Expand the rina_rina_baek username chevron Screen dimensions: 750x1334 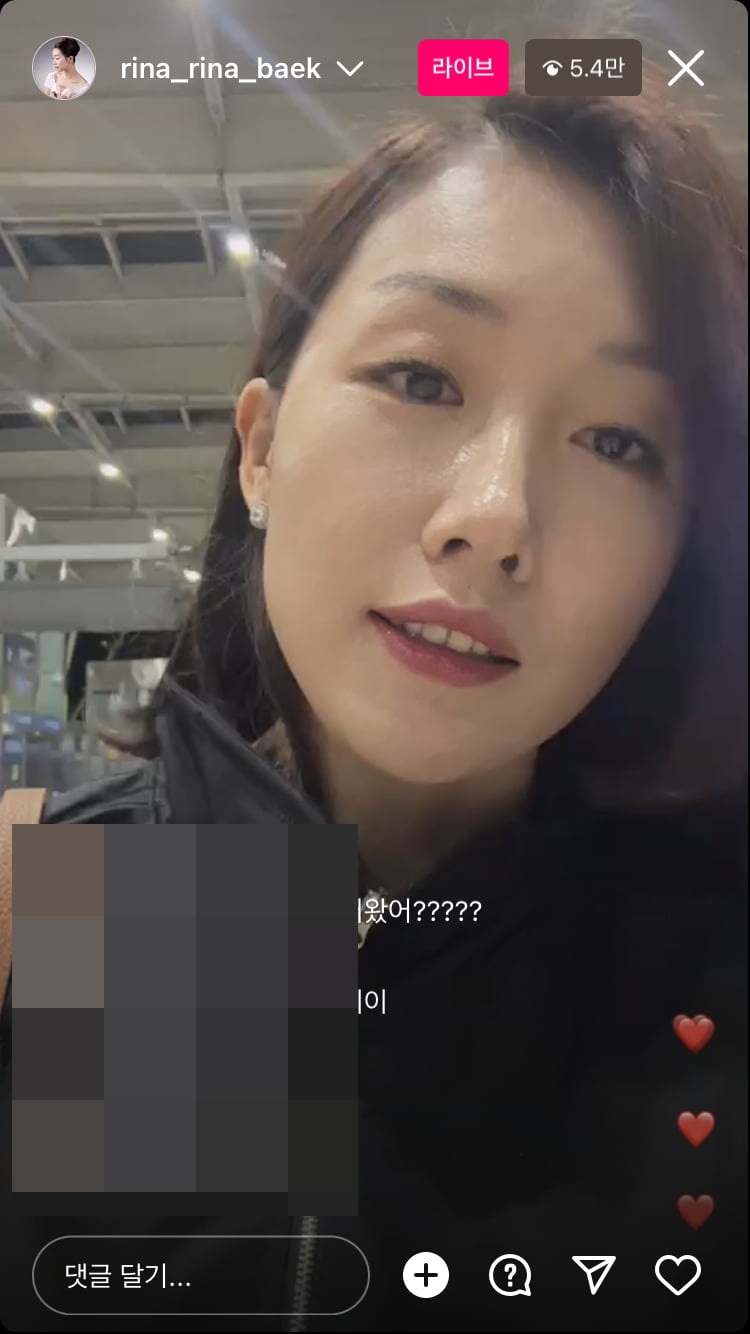coord(349,68)
